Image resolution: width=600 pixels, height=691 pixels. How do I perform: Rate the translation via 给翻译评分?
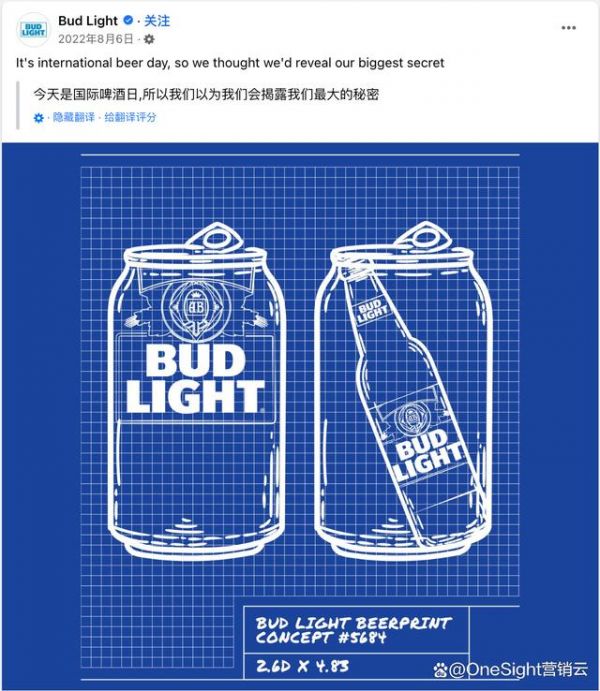click(128, 118)
